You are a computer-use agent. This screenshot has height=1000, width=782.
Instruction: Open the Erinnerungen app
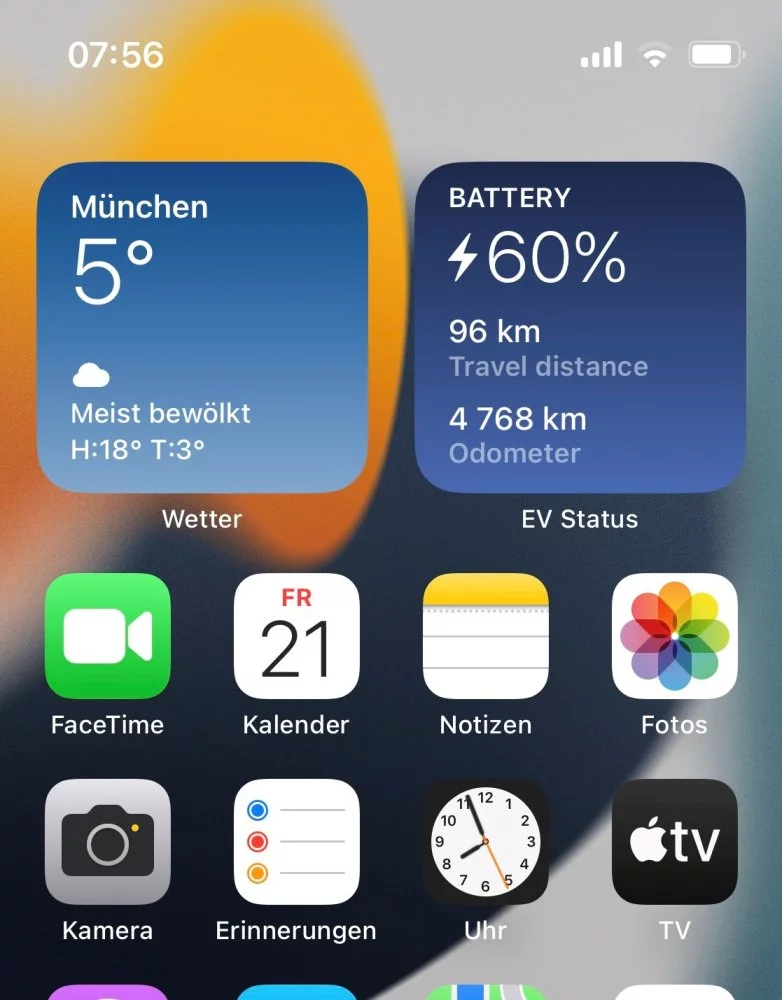[x=296, y=842]
